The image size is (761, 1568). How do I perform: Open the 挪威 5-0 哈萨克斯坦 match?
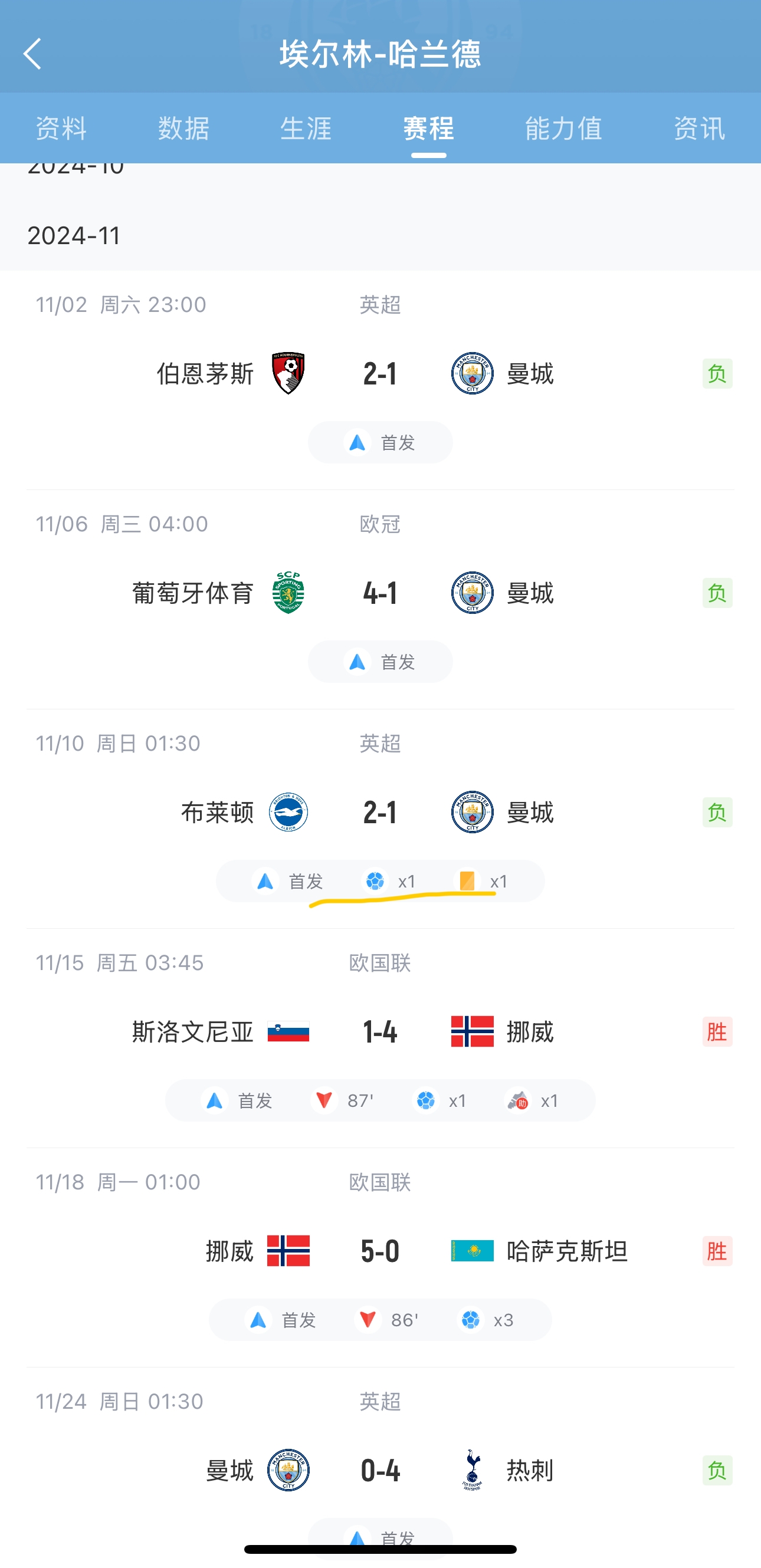(380, 1258)
